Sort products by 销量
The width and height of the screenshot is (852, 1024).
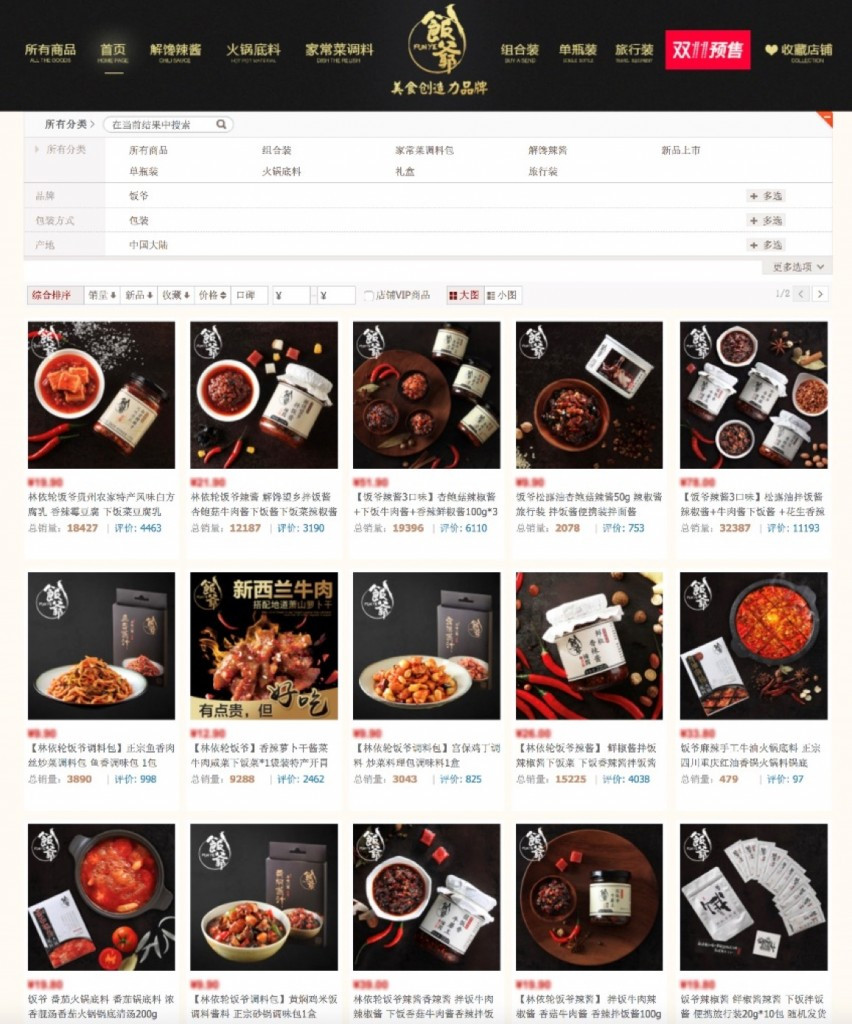pyautogui.click(x=102, y=295)
